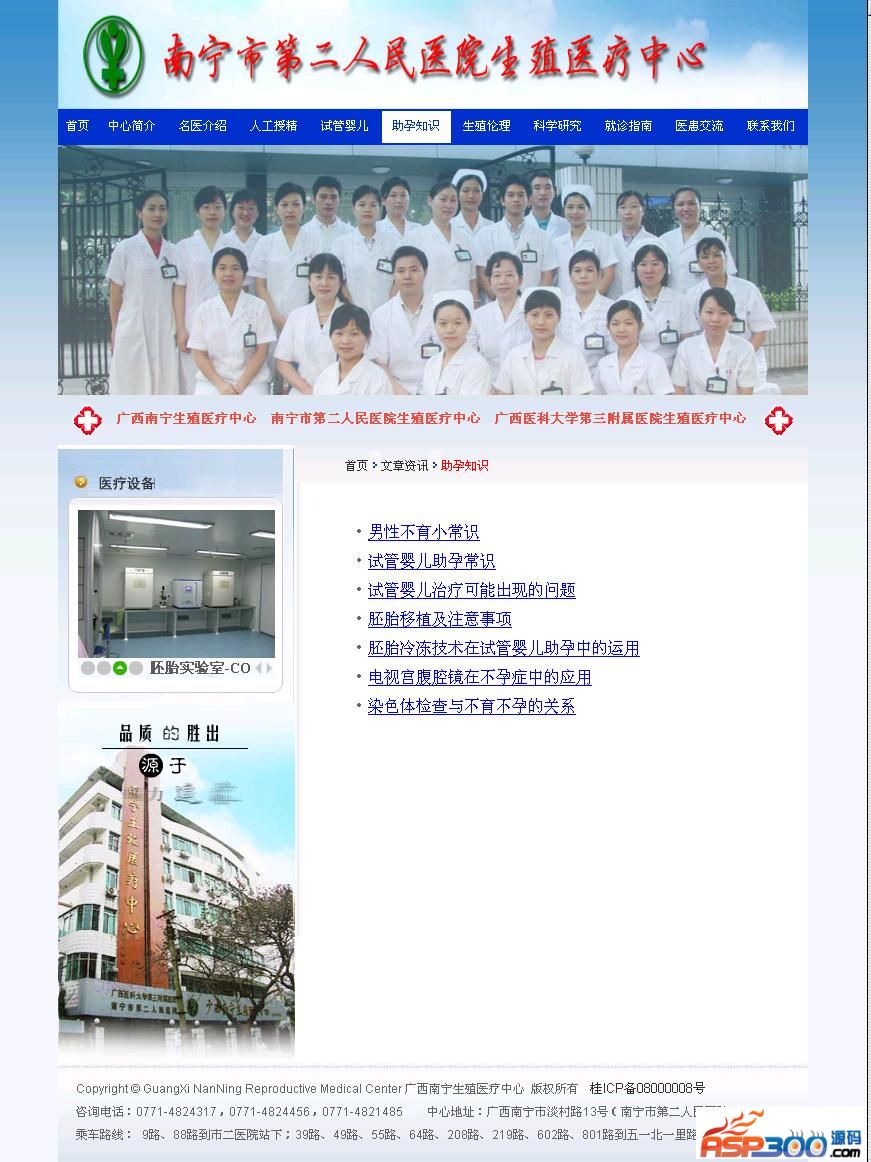Viewport: 871px width, 1162px height.
Task: Open article 男性不育小常识
Action: 424,533
